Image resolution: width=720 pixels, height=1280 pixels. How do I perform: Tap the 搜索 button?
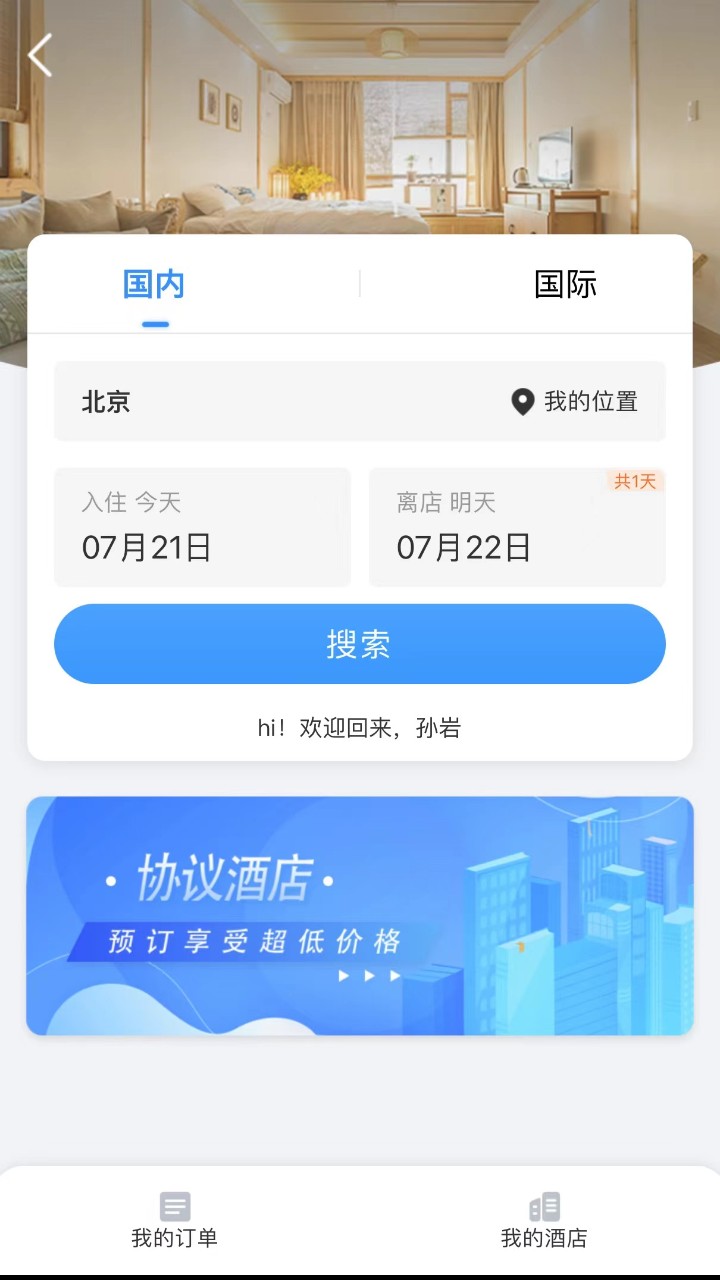360,644
